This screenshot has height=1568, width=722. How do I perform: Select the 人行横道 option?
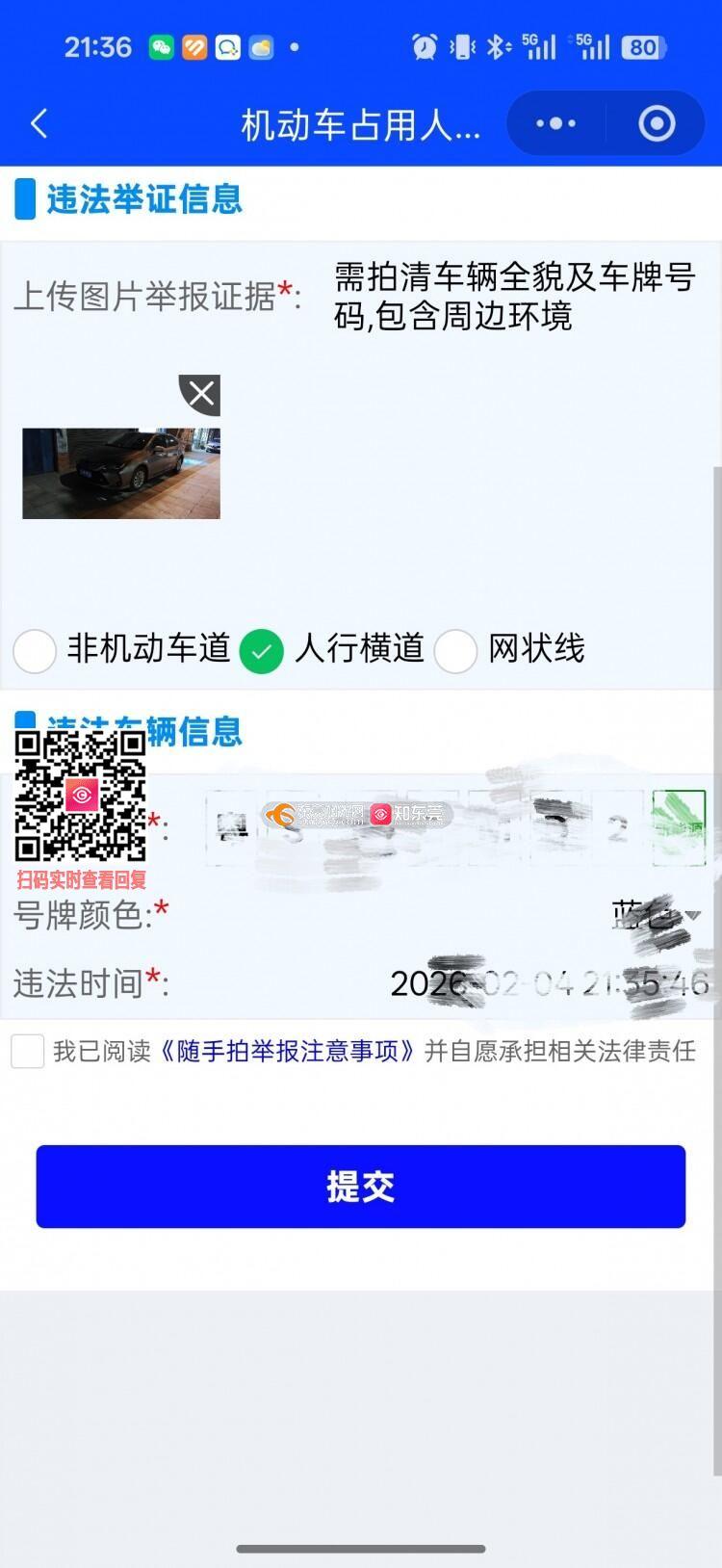point(262,651)
